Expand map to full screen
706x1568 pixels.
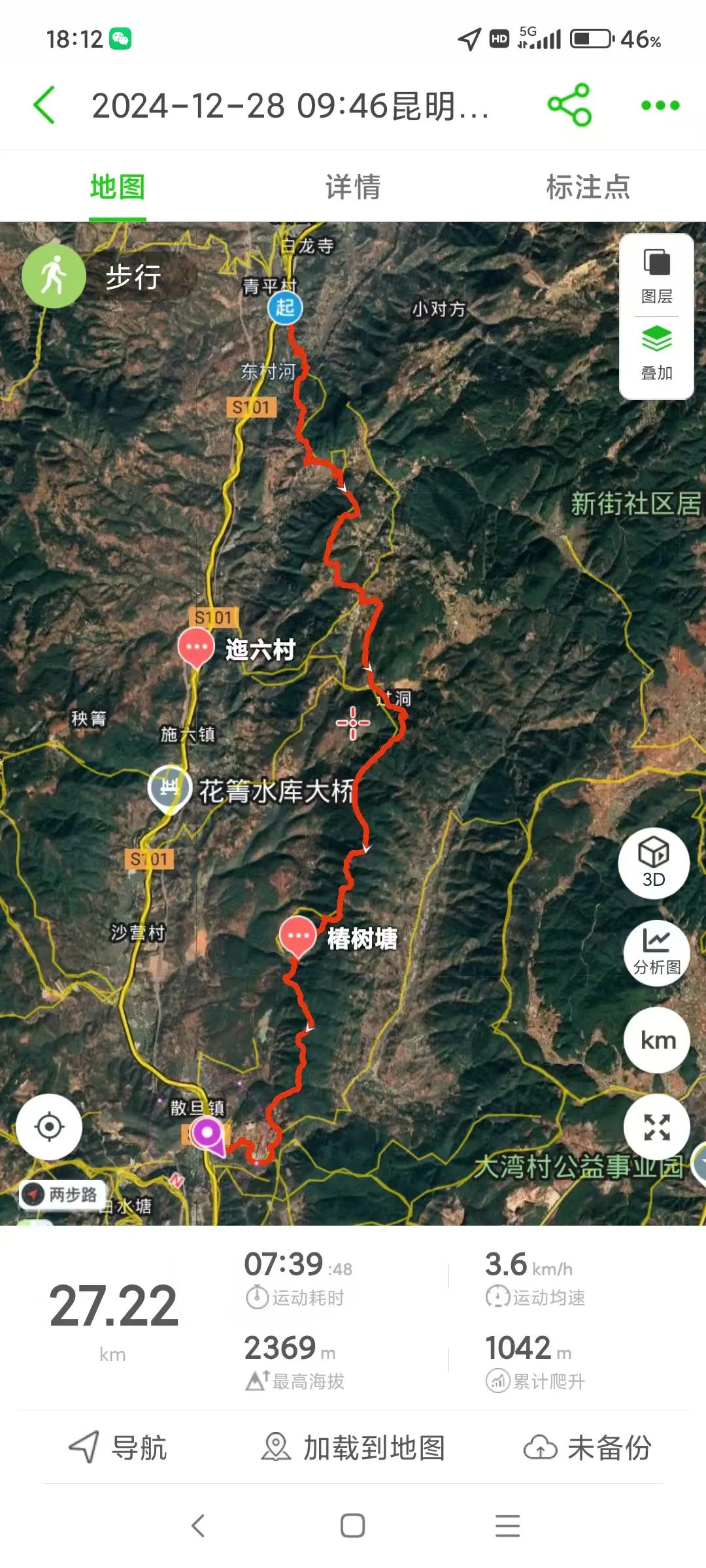click(x=656, y=1127)
